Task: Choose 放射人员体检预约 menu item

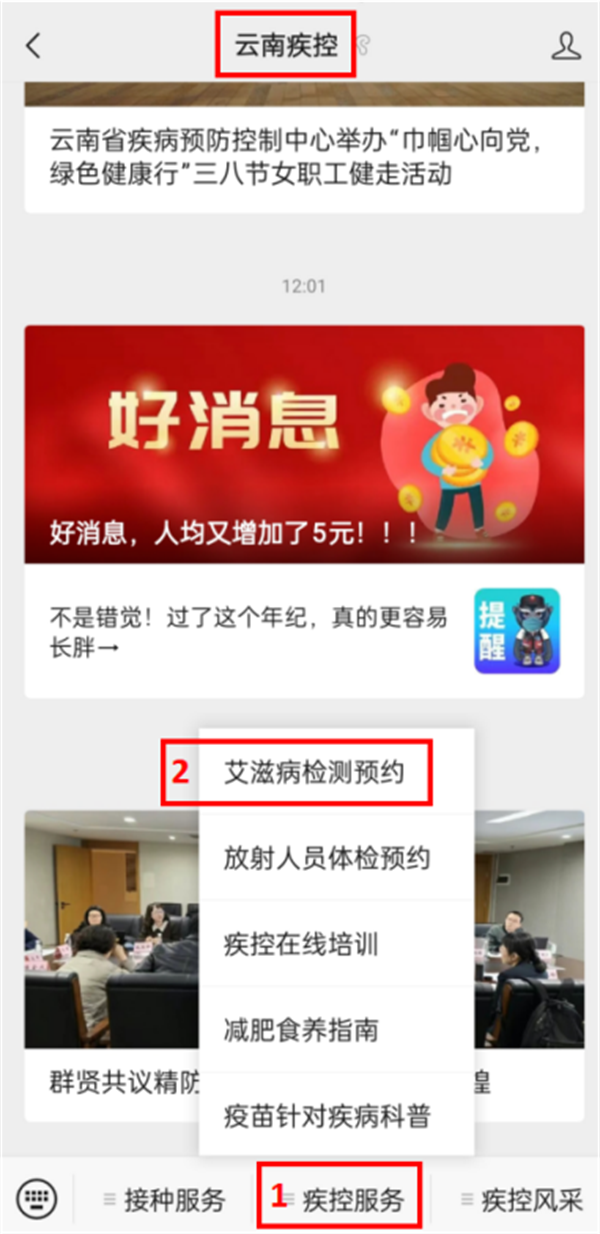Action: (326, 858)
